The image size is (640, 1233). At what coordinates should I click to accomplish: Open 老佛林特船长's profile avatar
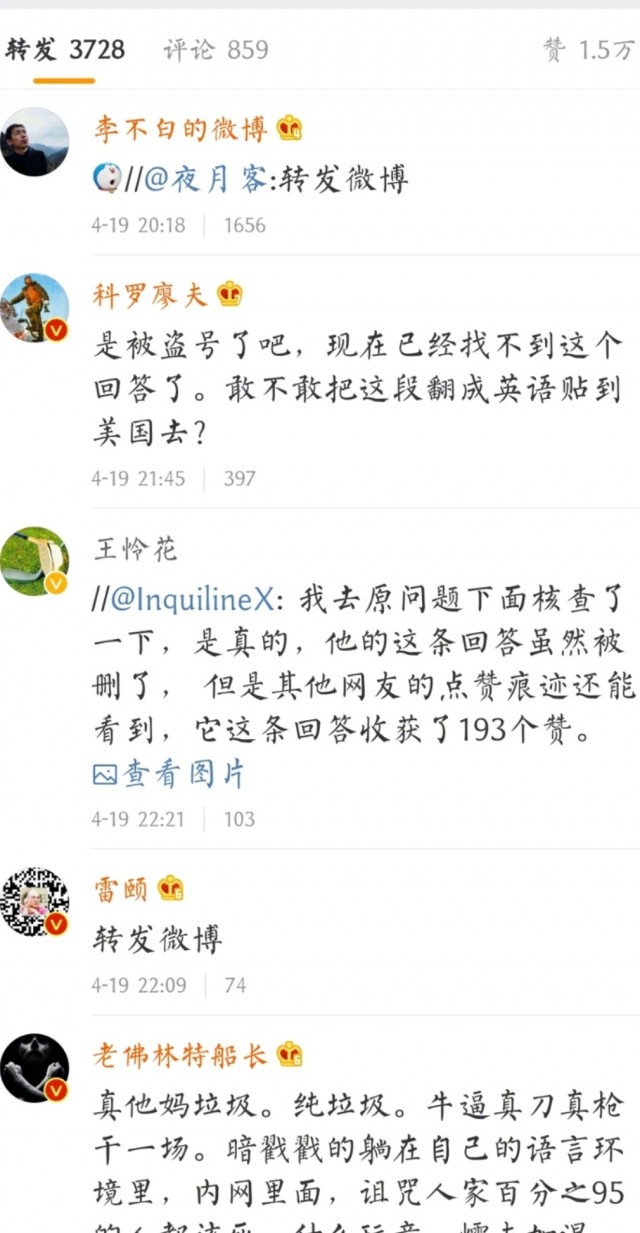point(35,1068)
